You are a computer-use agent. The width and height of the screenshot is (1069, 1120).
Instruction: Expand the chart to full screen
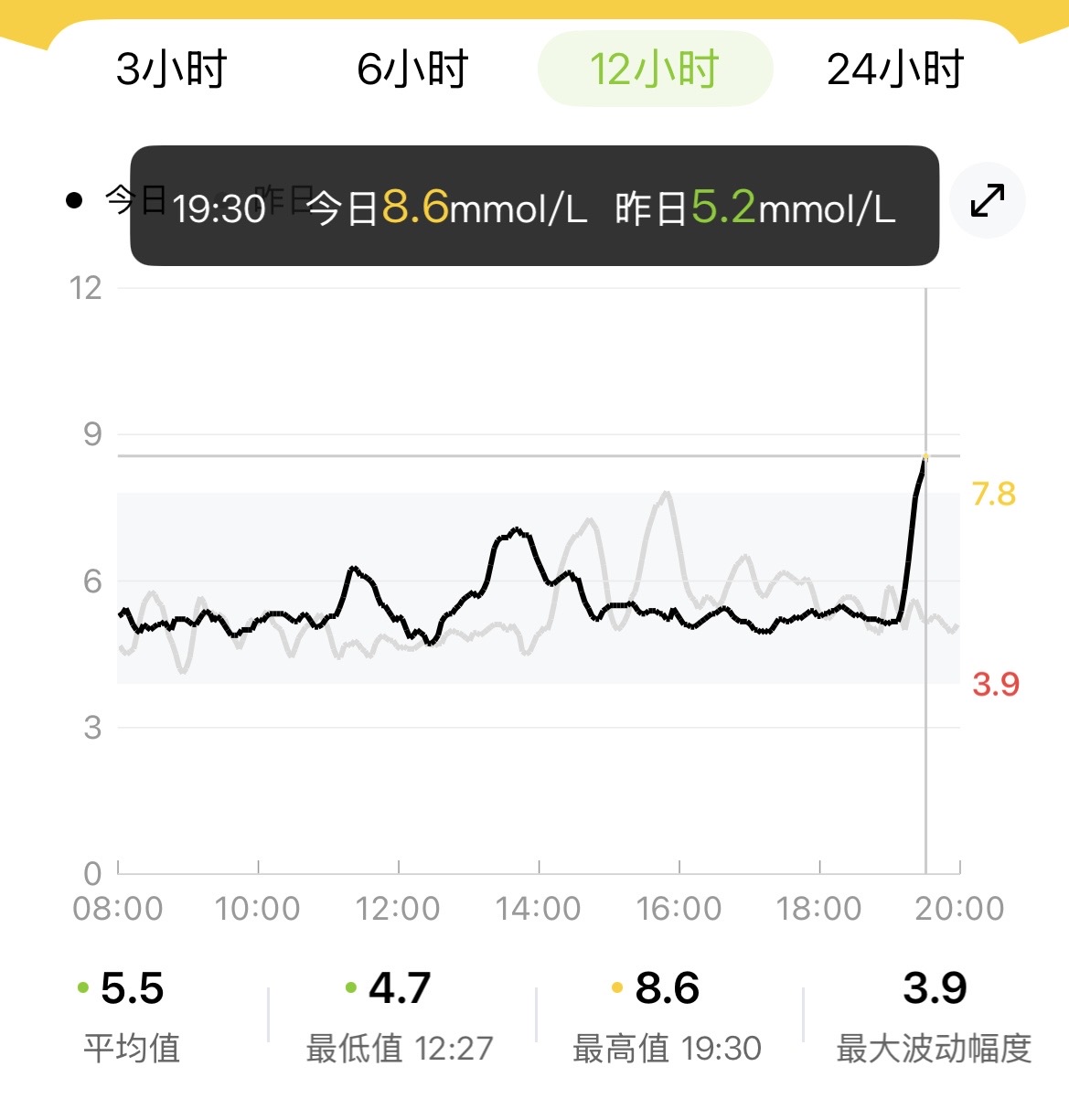click(987, 200)
